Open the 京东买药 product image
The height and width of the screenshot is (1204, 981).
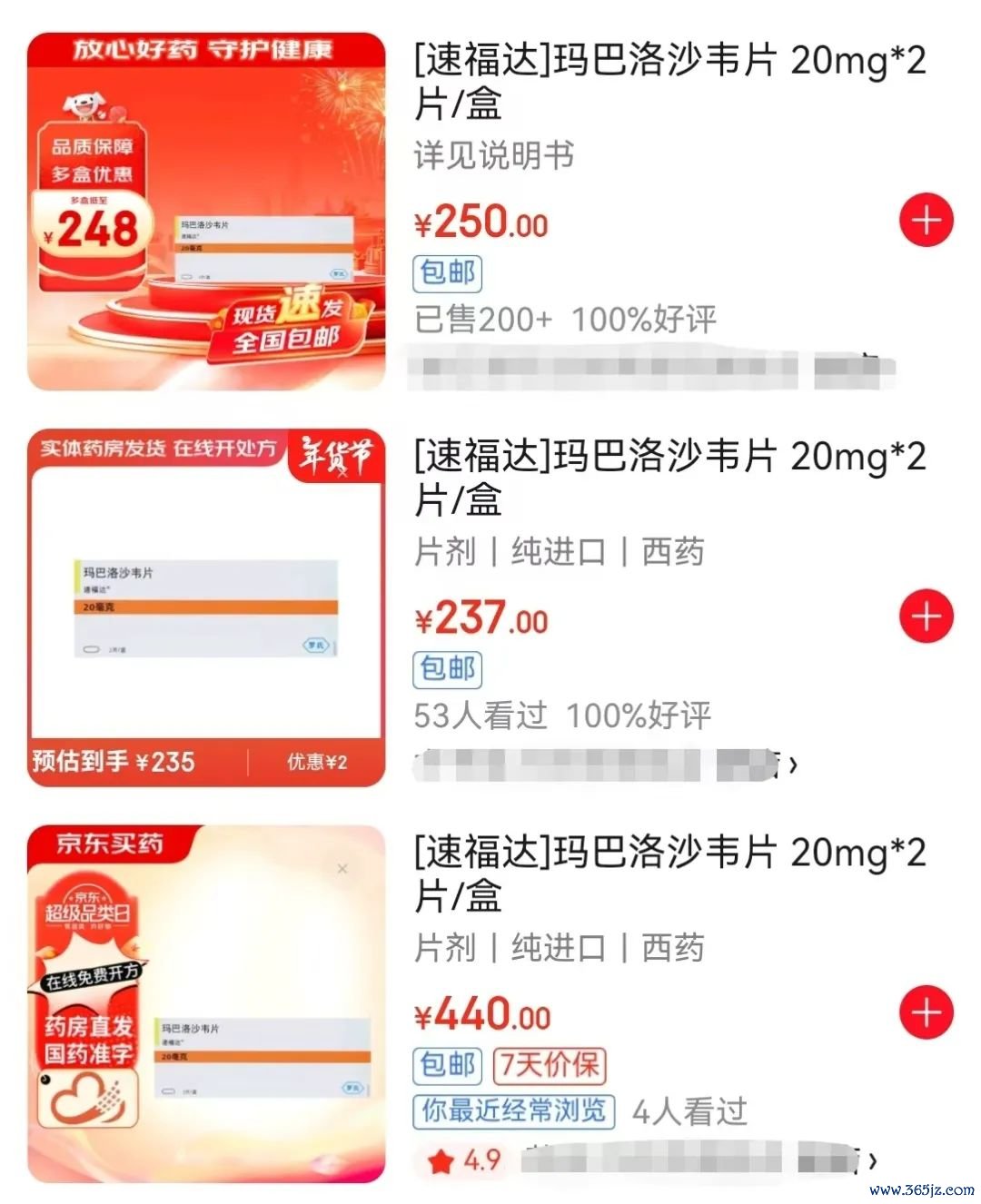point(206,1004)
